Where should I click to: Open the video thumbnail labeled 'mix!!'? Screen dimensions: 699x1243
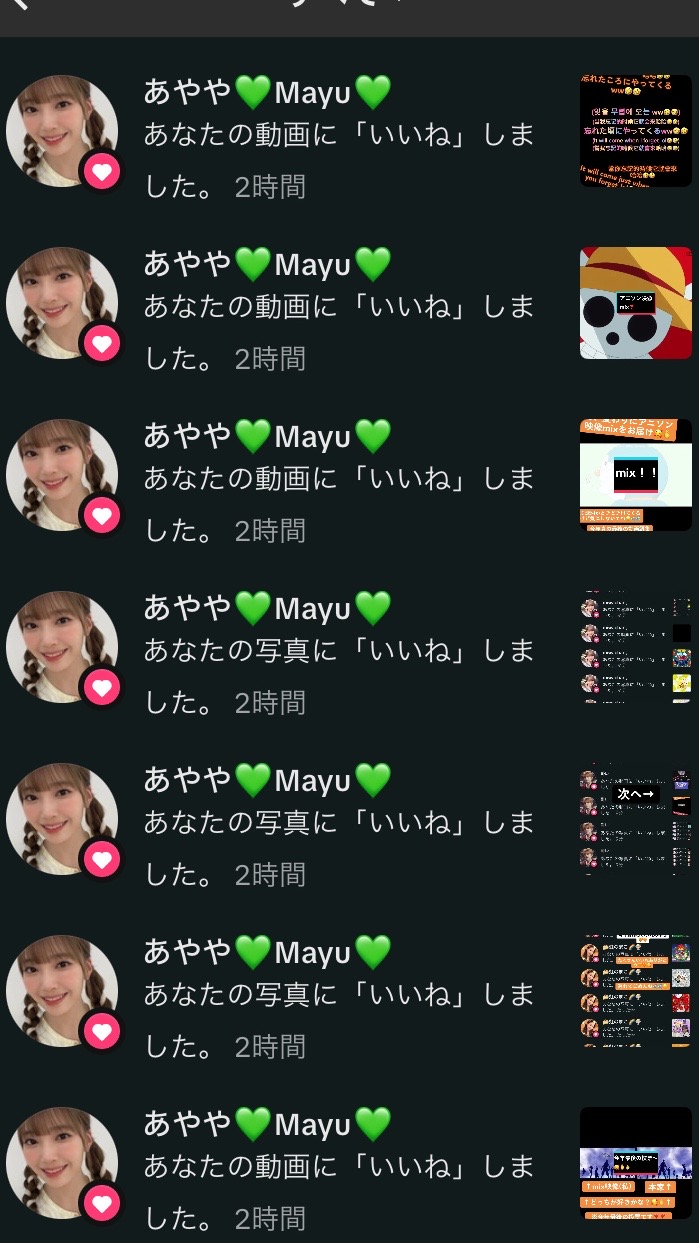(x=636, y=475)
